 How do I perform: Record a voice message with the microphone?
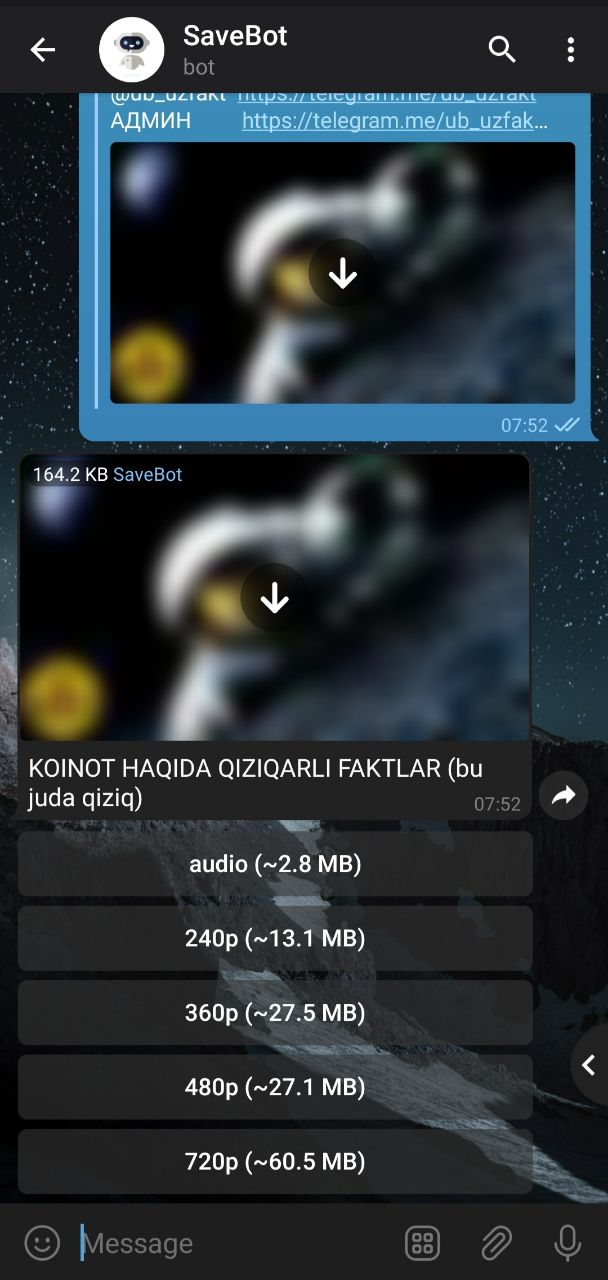[x=567, y=1243]
